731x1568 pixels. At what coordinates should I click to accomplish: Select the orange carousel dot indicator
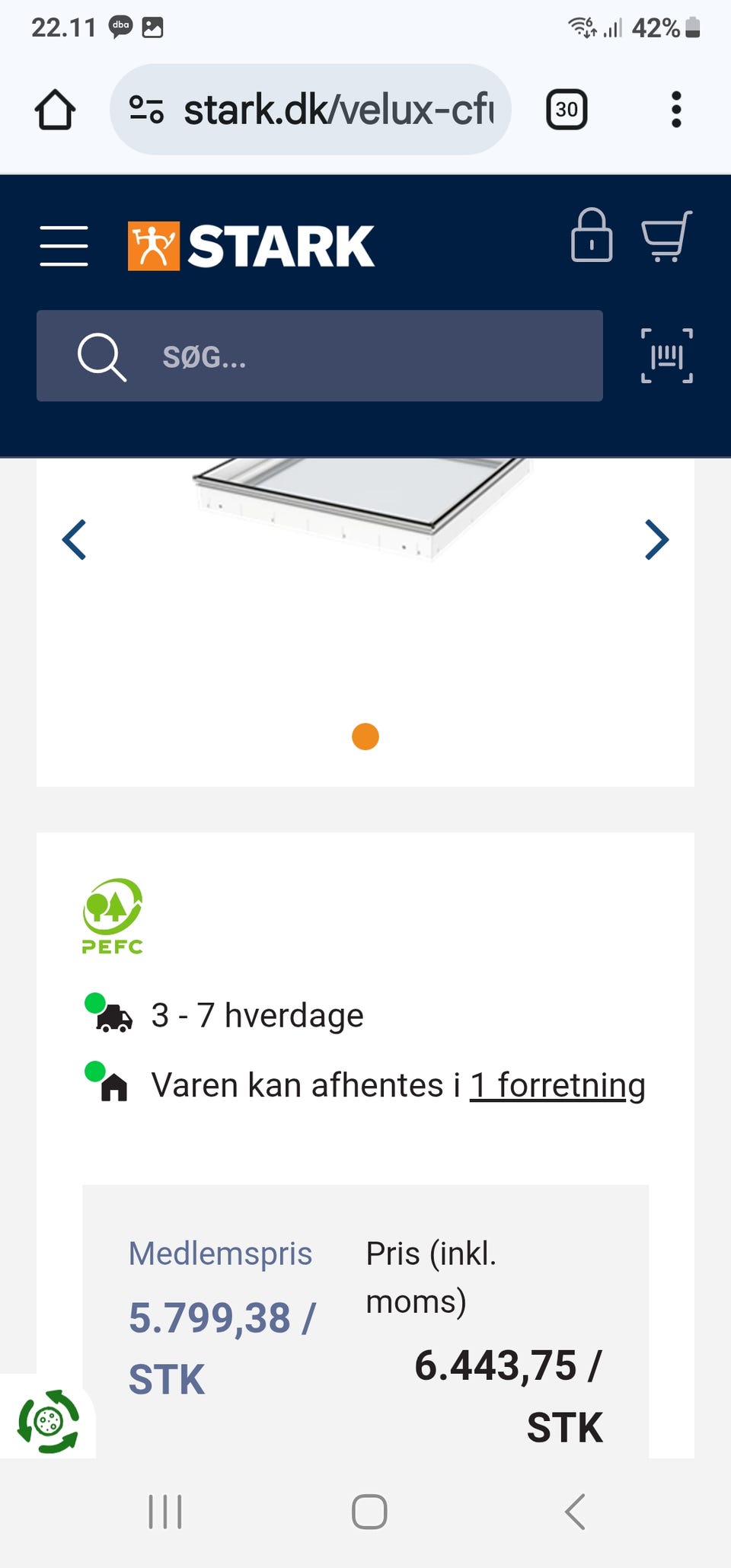365,736
